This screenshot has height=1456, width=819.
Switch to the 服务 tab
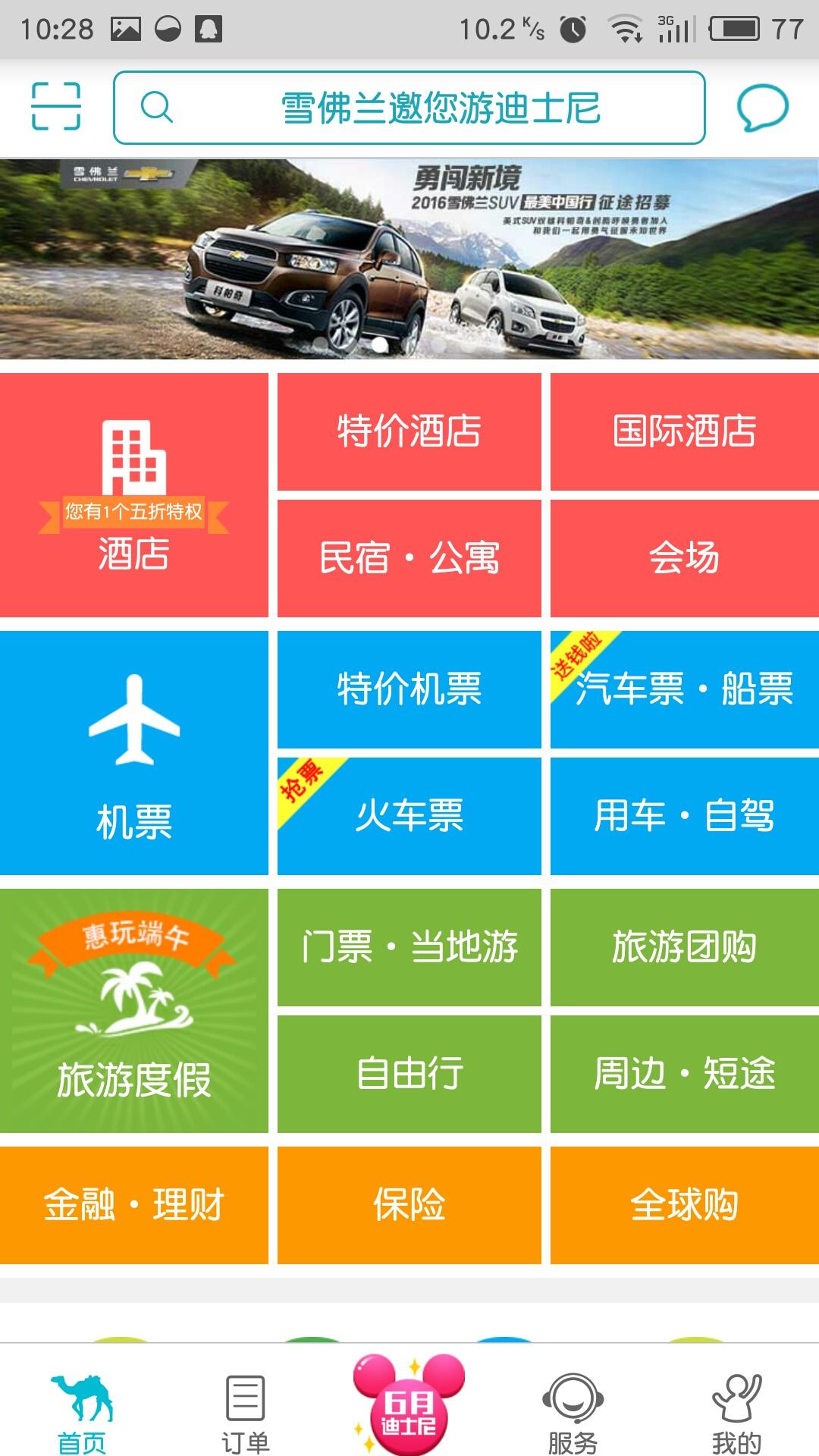(573, 1412)
